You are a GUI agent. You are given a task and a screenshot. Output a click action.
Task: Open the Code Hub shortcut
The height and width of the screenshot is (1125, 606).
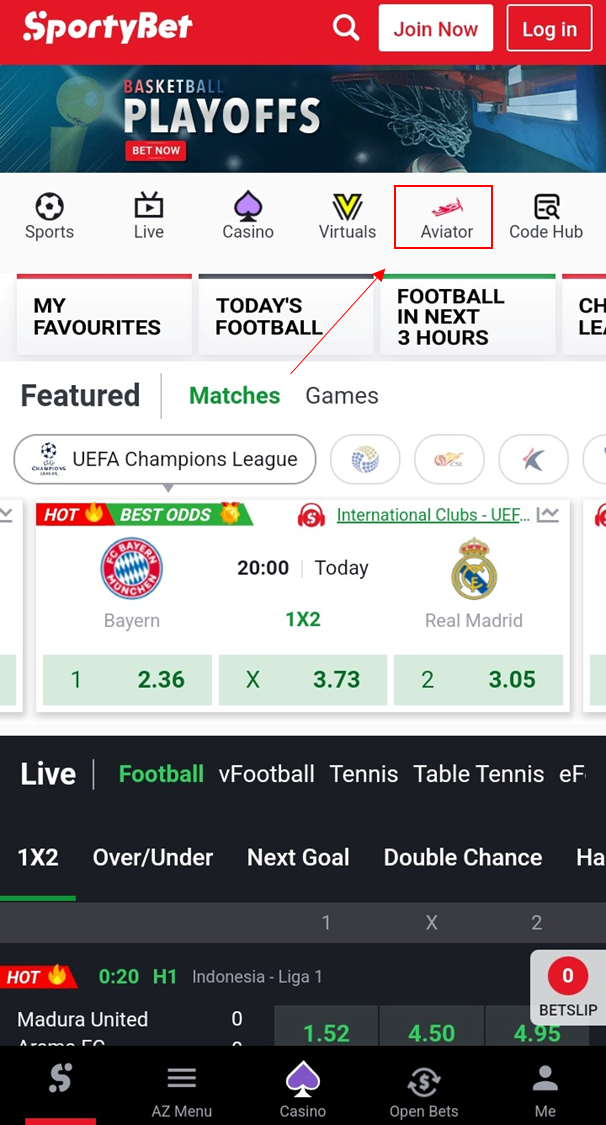tap(546, 217)
